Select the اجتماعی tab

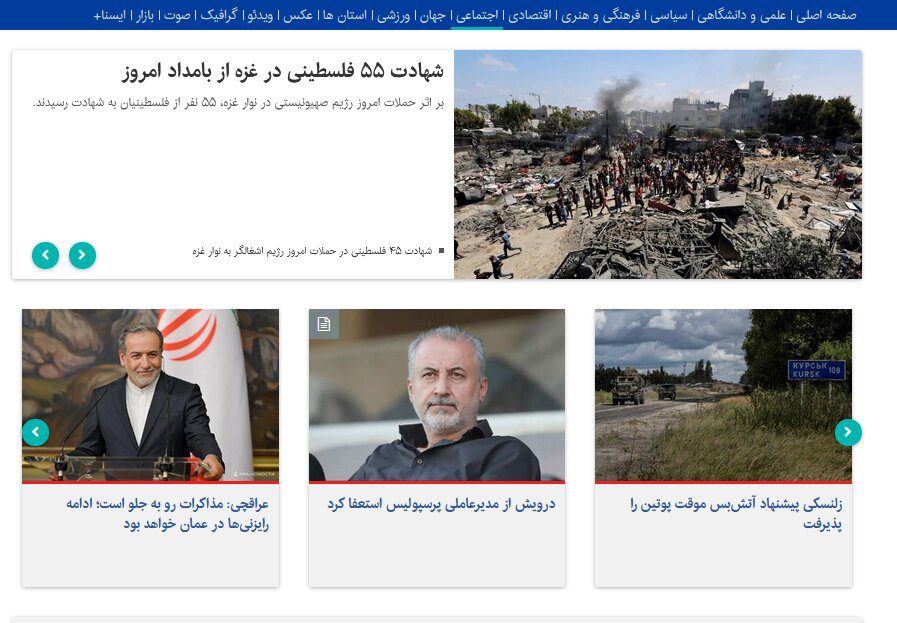point(477,15)
